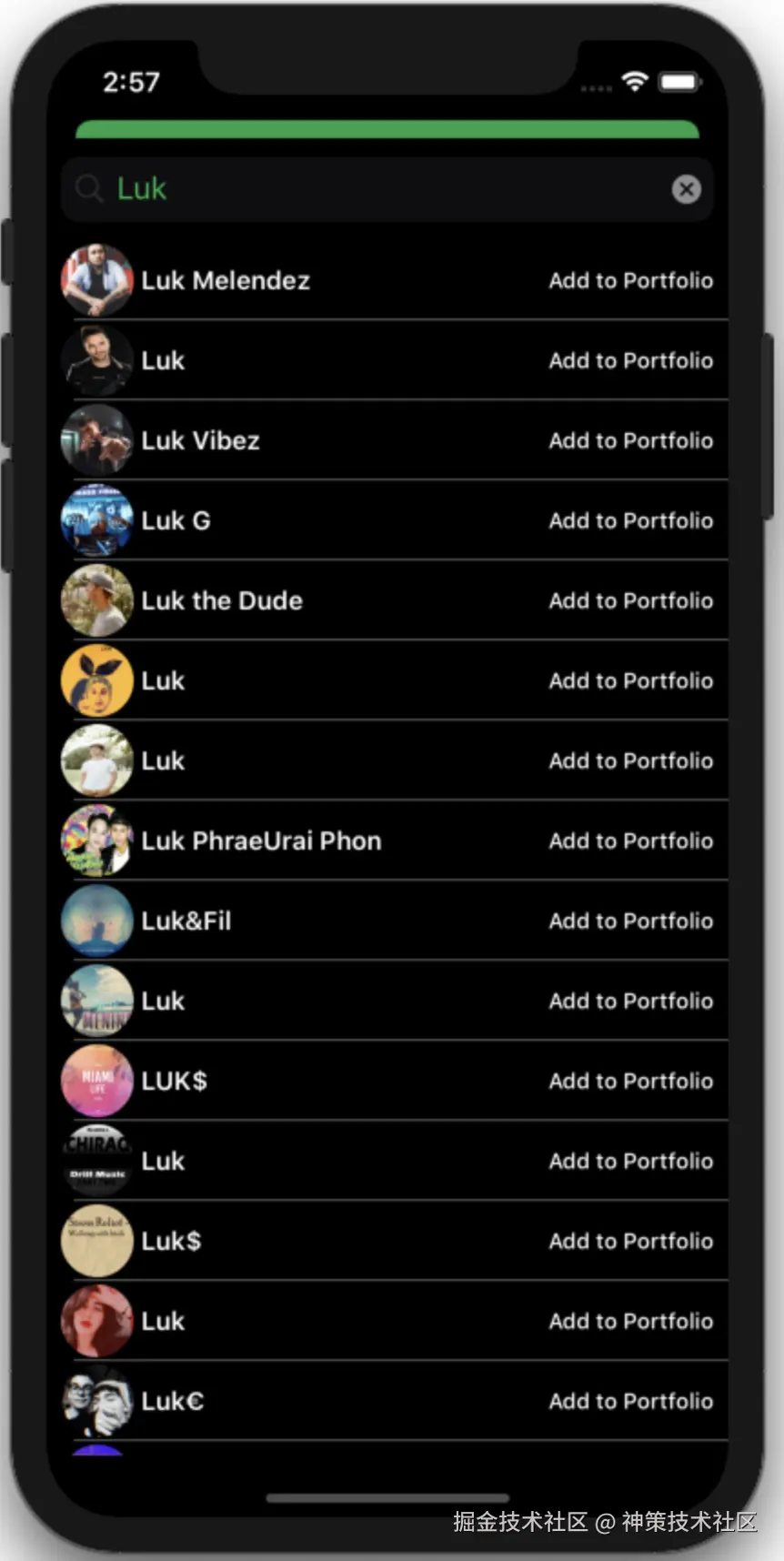Open the Luk Melendez result
This screenshot has height=1561, width=784.
click(226, 281)
